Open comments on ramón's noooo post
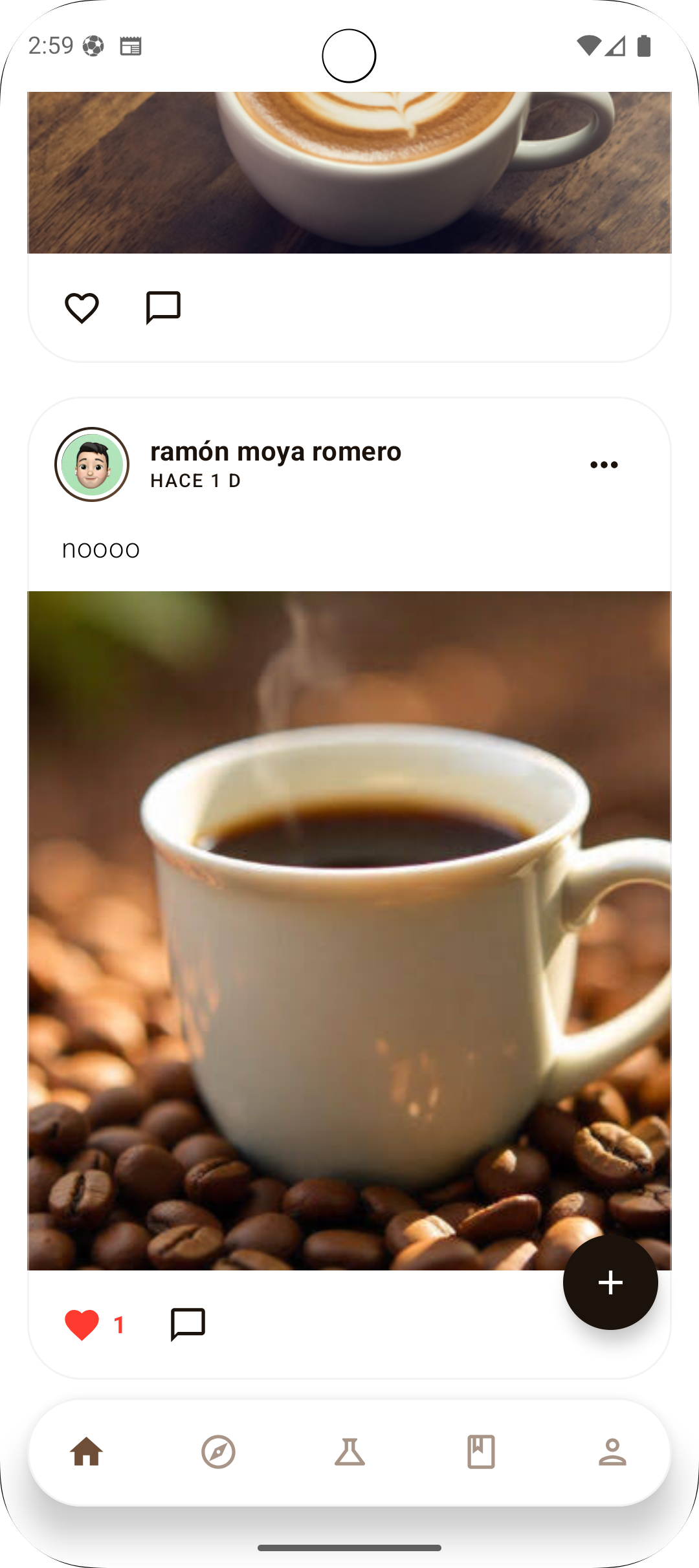Screen dimensions: 699x1568 188,1325
